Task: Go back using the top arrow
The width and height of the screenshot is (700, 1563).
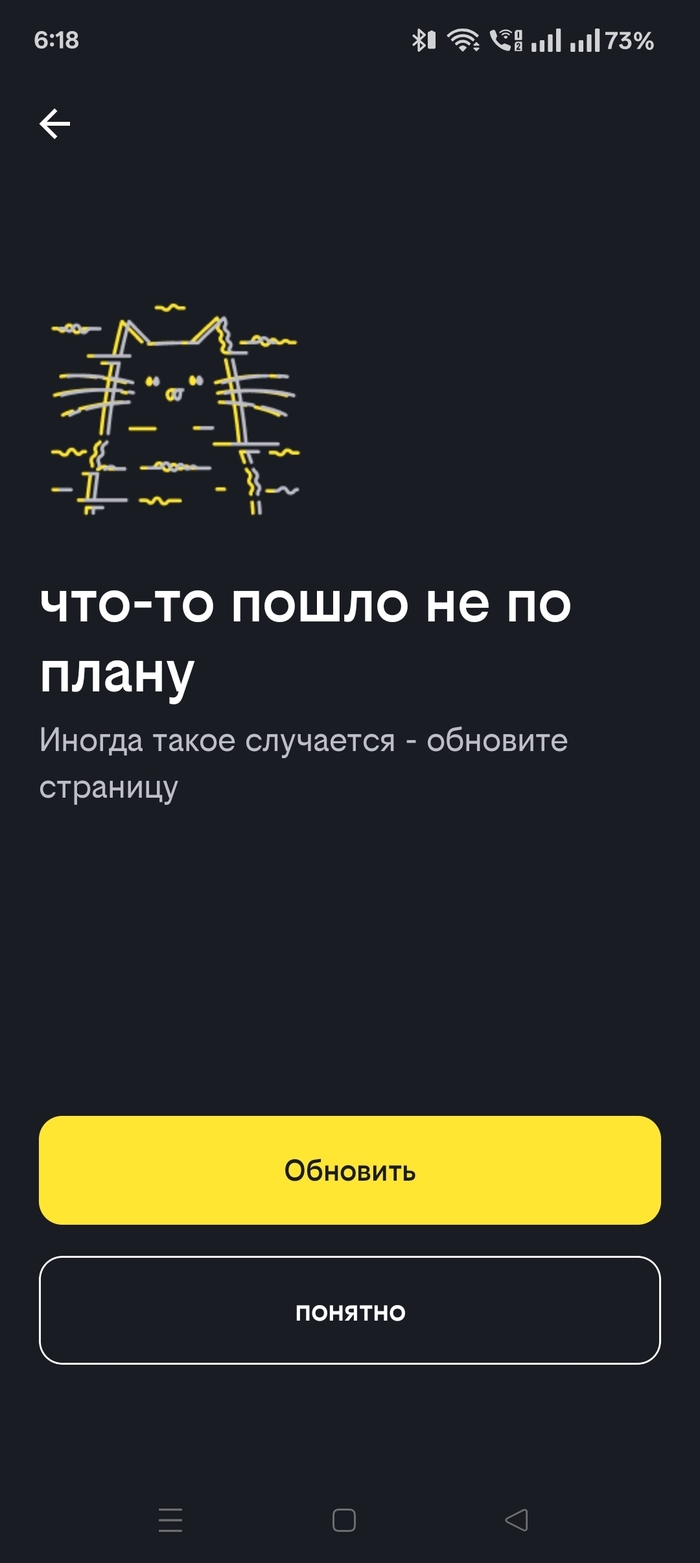Action: click(55, 124)
